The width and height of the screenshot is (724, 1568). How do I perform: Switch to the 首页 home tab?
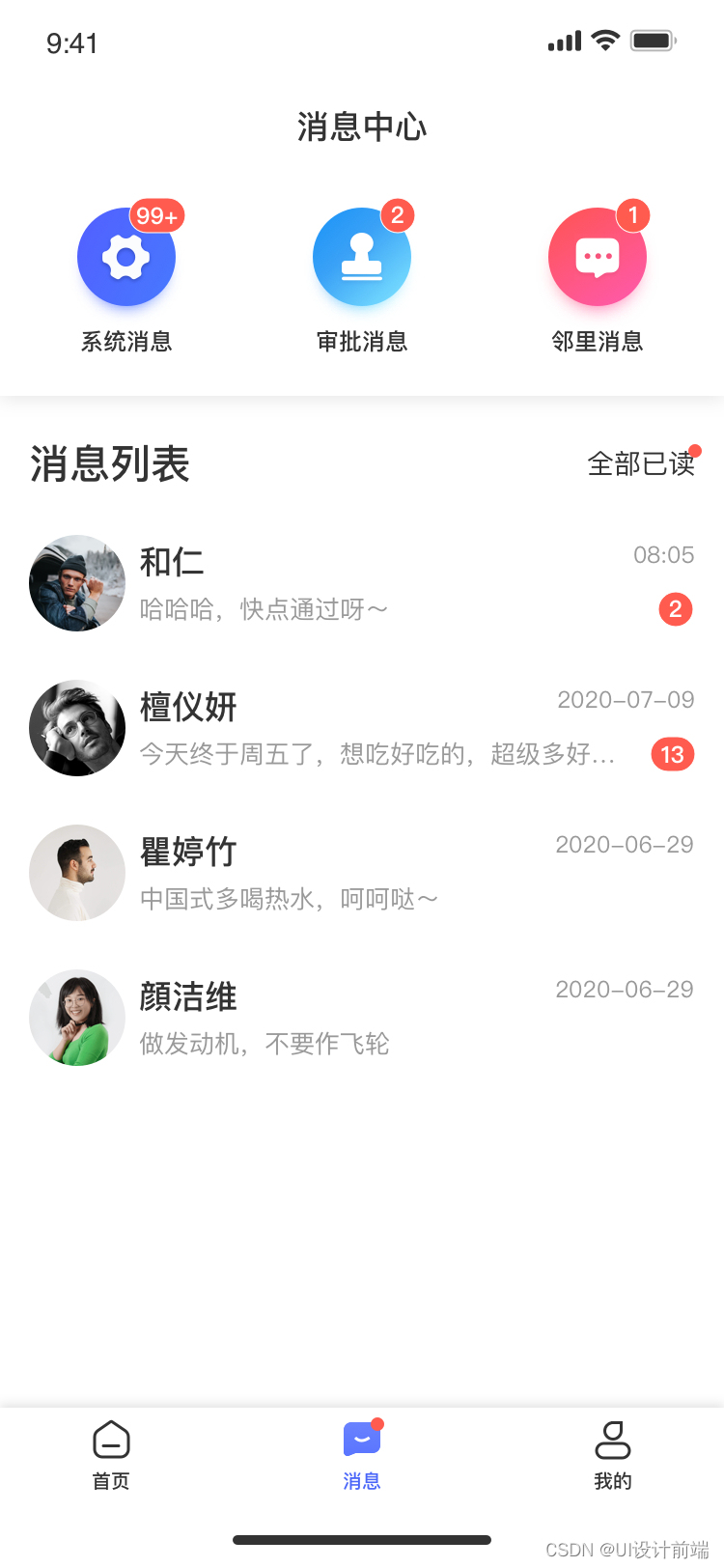[x=111, y=1455]
